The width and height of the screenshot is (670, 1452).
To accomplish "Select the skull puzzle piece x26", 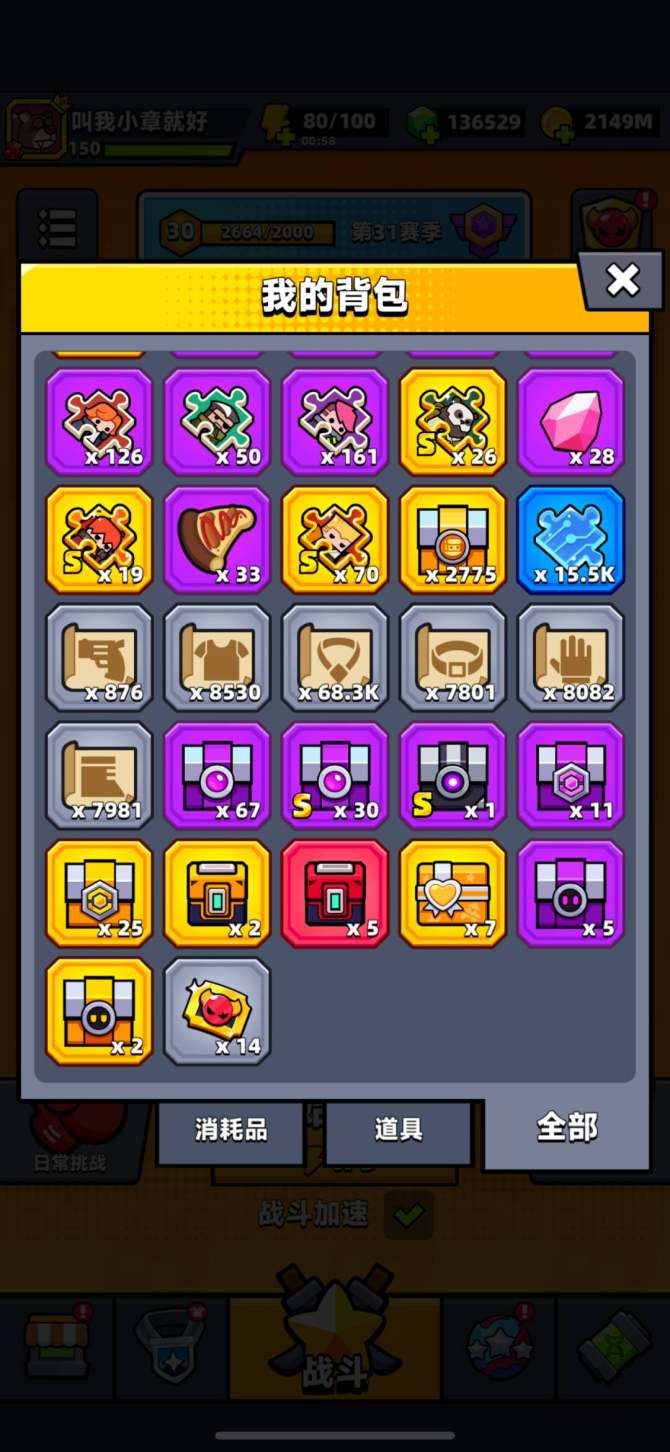I will (453, 421).
